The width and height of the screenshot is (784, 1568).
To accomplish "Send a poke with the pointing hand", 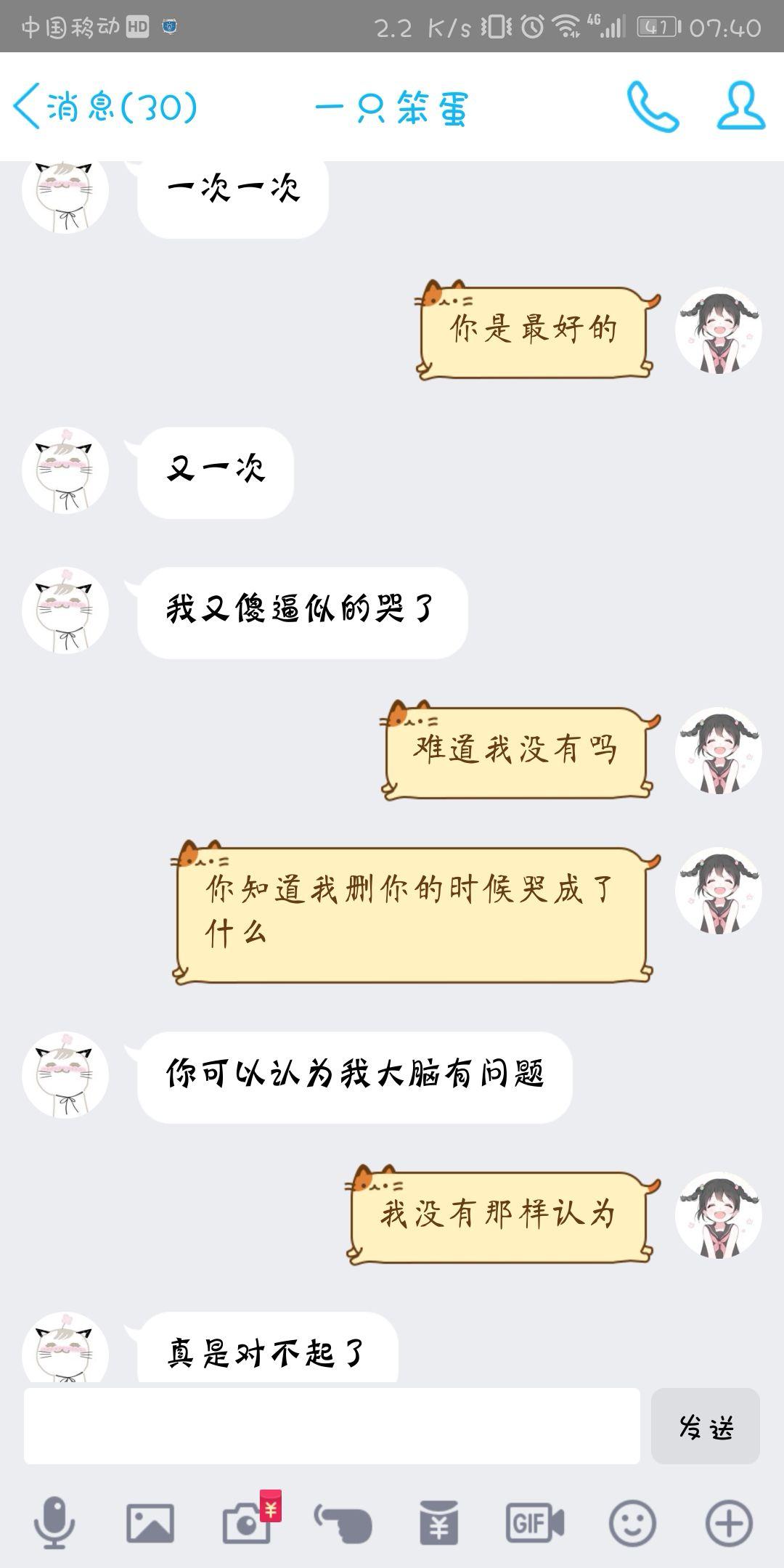I will tap(343, 1523).
